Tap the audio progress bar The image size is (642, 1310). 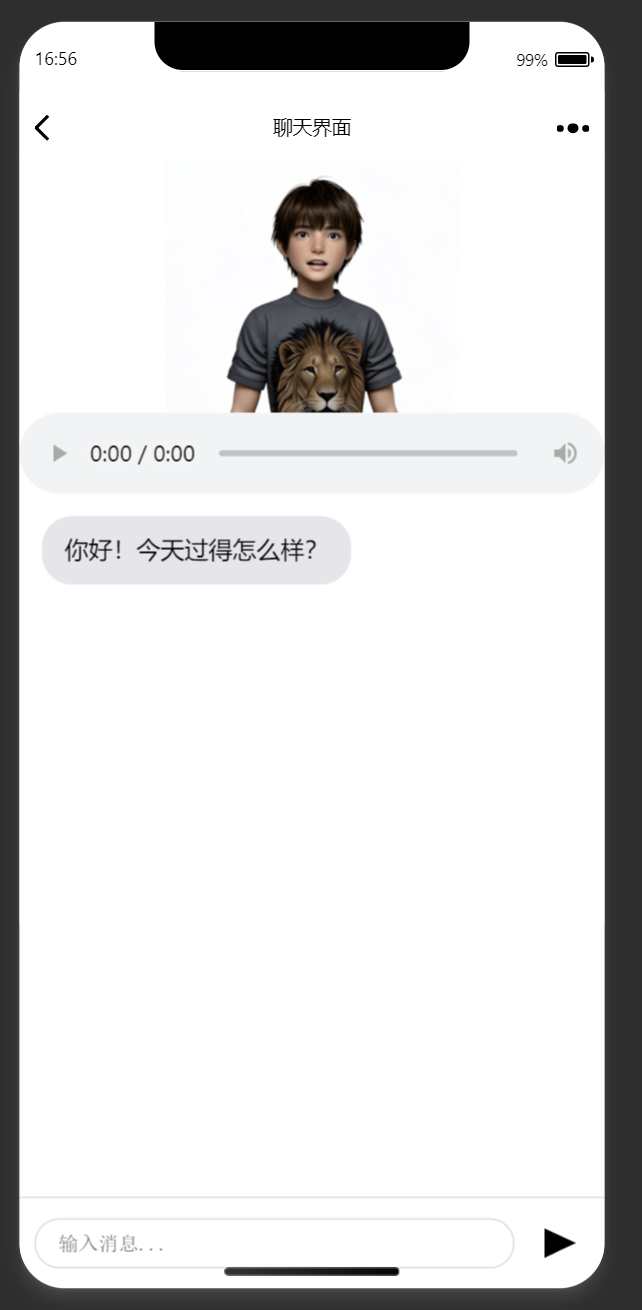[368, 454]
